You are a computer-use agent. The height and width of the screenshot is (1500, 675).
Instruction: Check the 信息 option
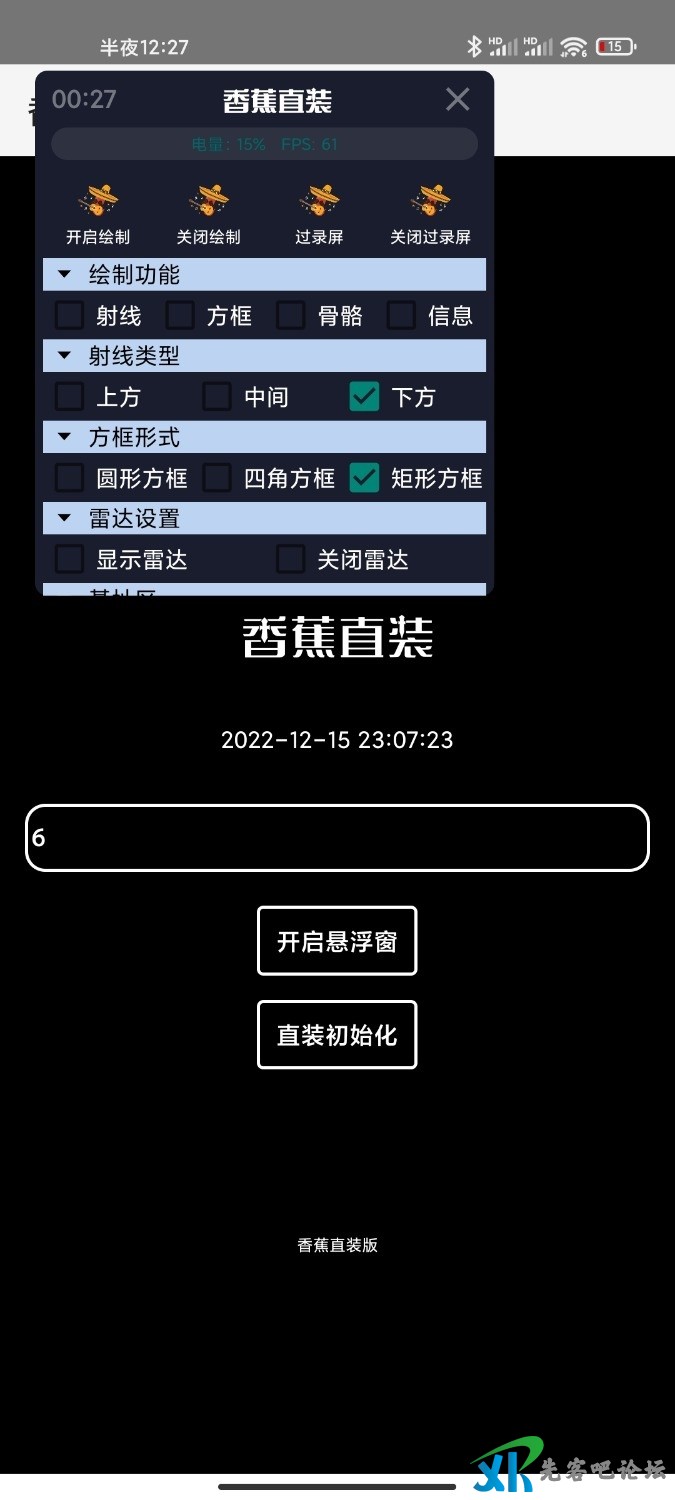click(401, 316)
